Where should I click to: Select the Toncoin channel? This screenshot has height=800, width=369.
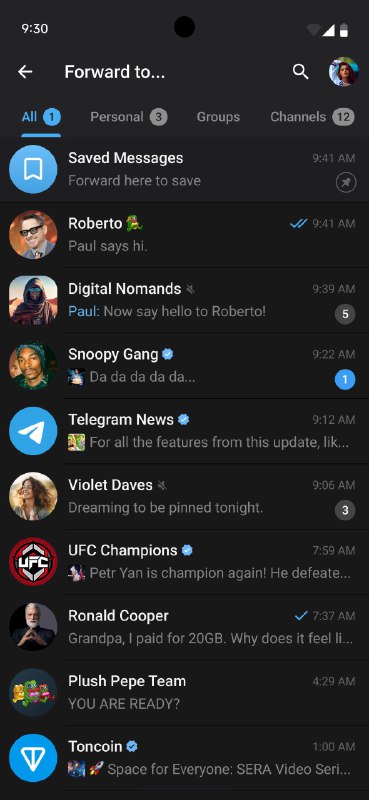[184, 757]
